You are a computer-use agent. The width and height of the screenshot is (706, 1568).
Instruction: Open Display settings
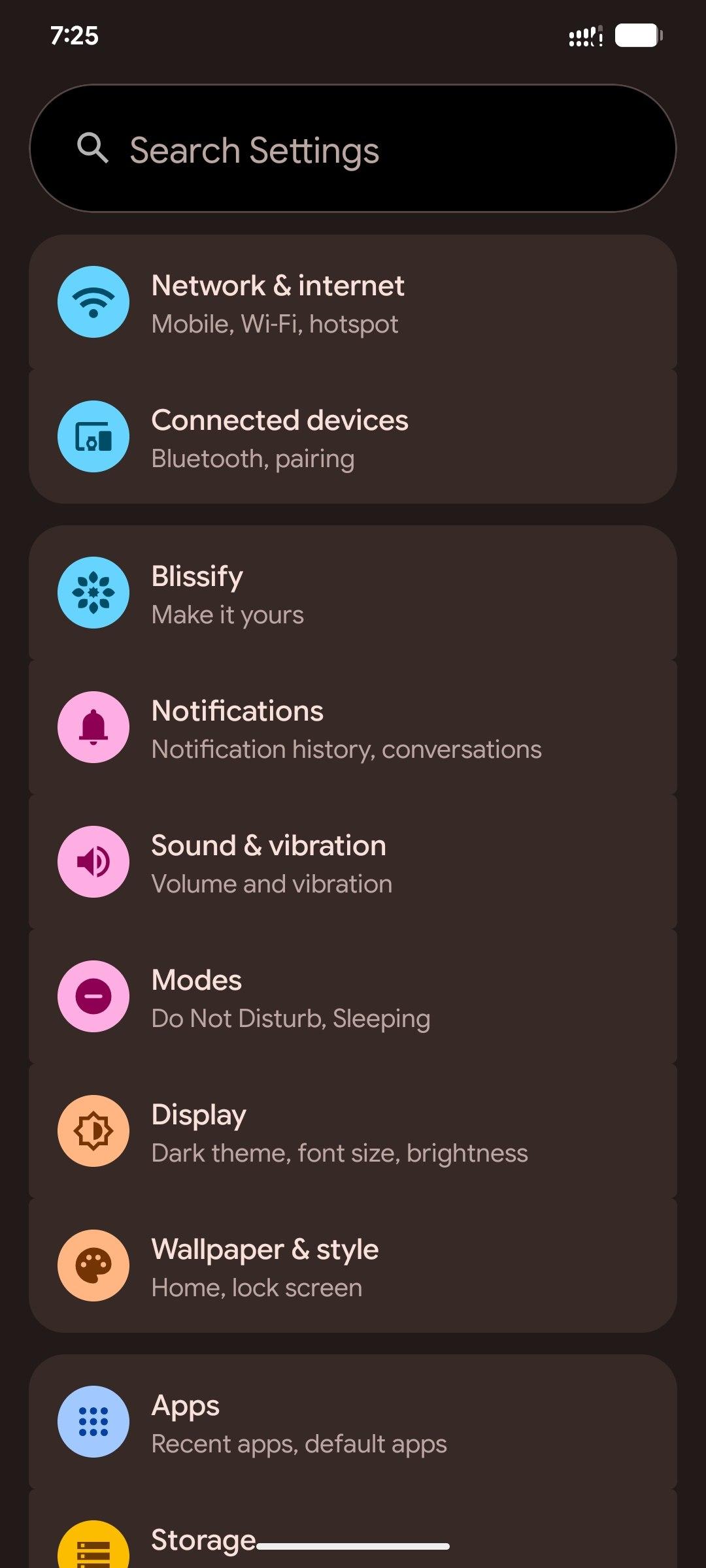353,1131
